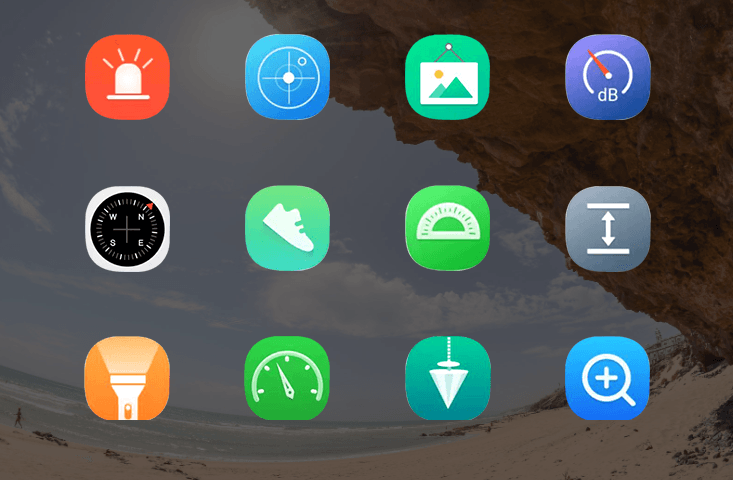The height and width of the screenshot is (480, 733).
Task: Turn on the orange flashlight tool
Action: click(x=128, y=379)
